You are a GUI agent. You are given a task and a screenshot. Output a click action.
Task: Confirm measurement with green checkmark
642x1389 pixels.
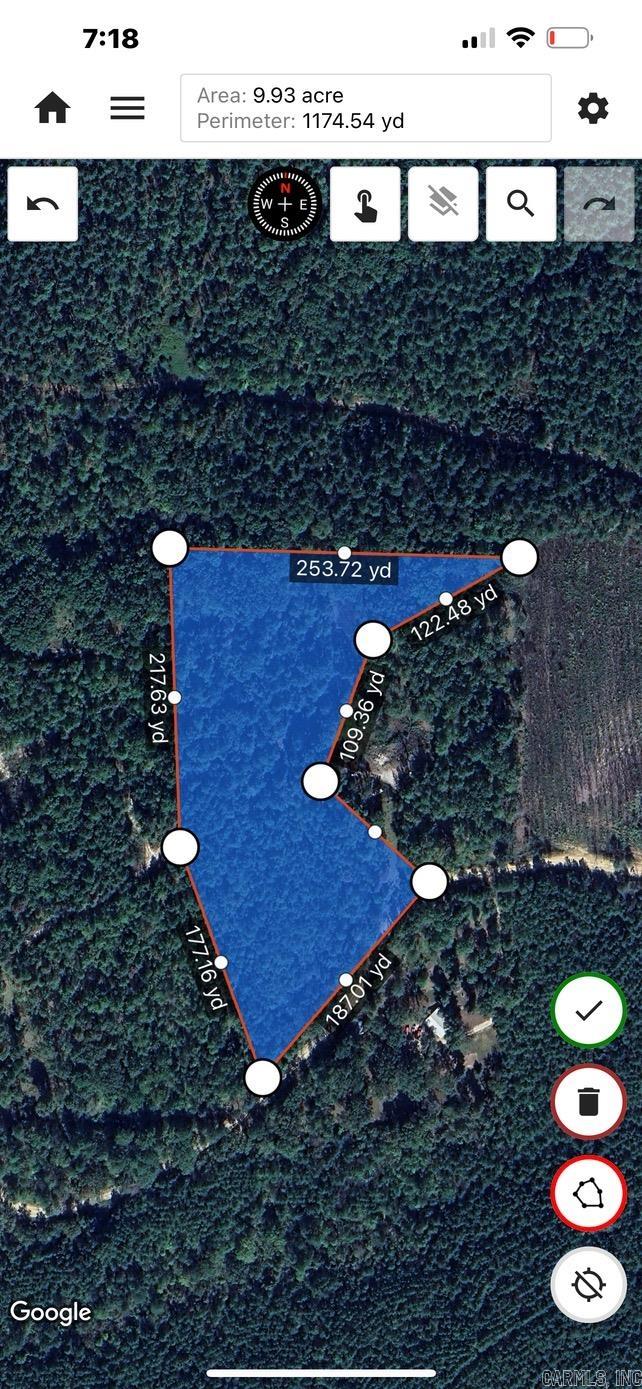click(x=589, y=1010)
